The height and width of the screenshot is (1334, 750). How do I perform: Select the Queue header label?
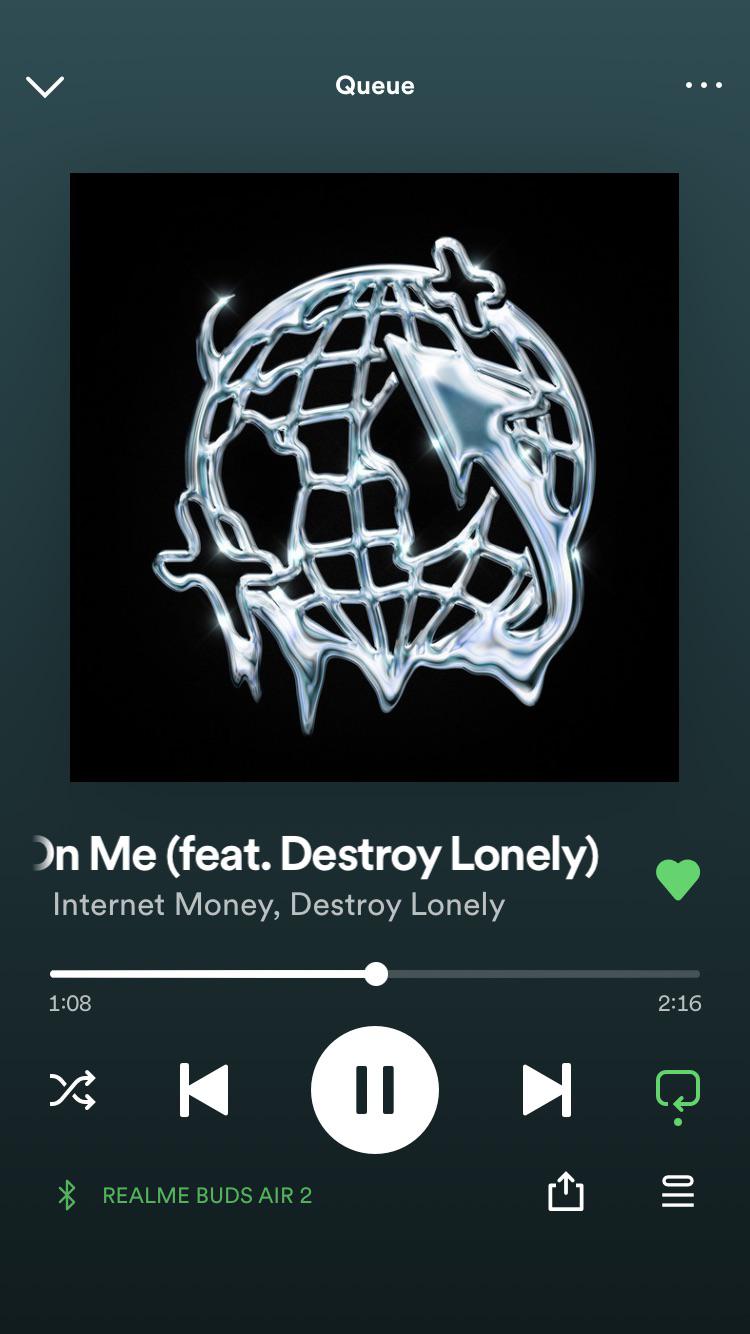click(x=375, y=85)
